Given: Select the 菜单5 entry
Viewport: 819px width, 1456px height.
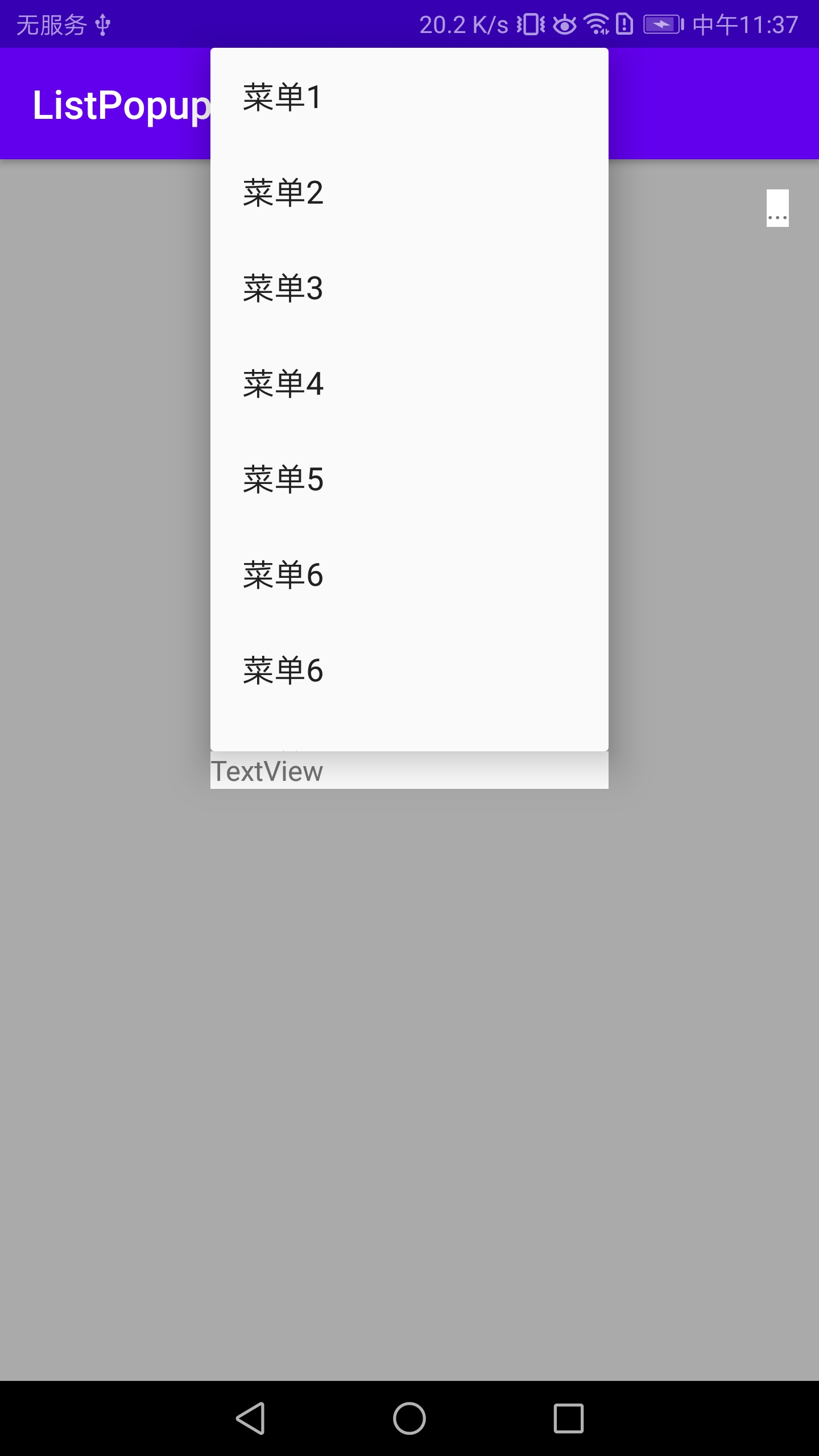Looking at the screenshot, I should (408, 479).
